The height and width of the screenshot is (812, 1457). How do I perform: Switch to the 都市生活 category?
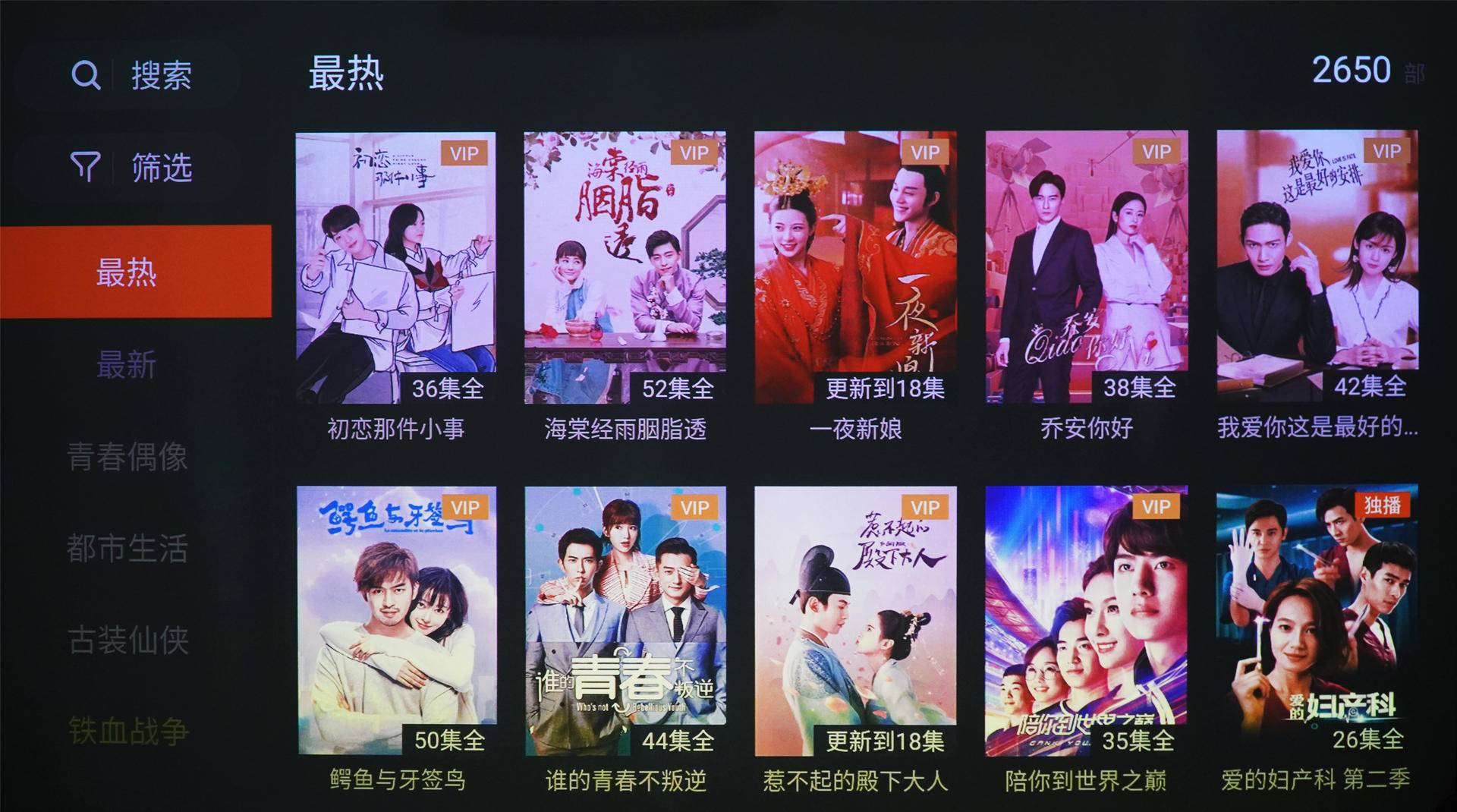tap(127, 549)
